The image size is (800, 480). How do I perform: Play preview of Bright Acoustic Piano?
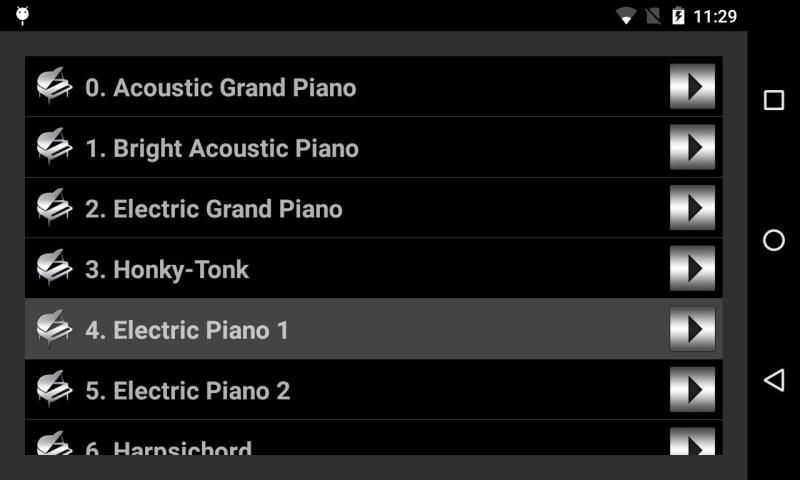pos(692,148)
